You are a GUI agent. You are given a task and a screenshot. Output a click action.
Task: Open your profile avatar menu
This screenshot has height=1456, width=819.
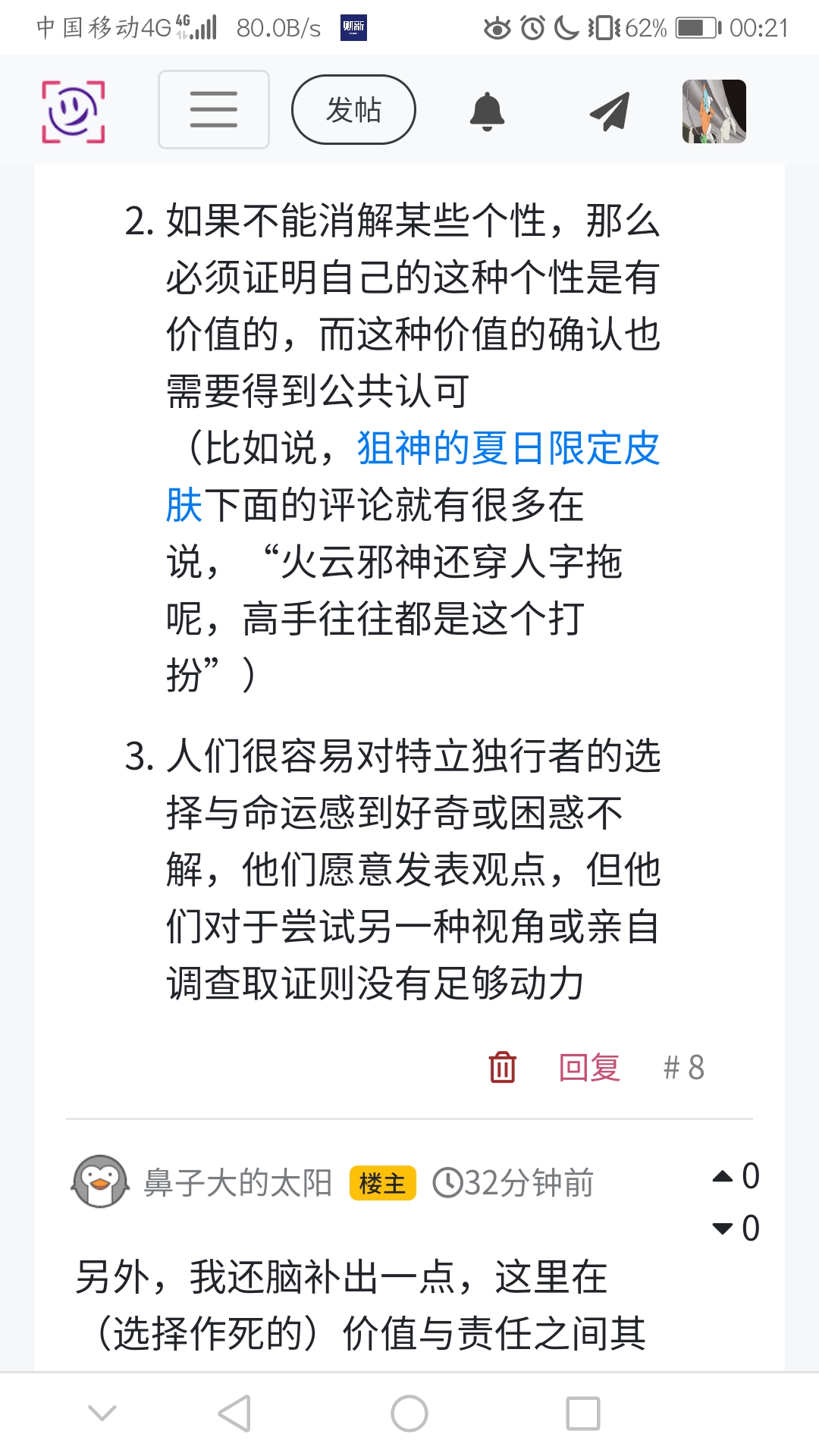[714, 111]
